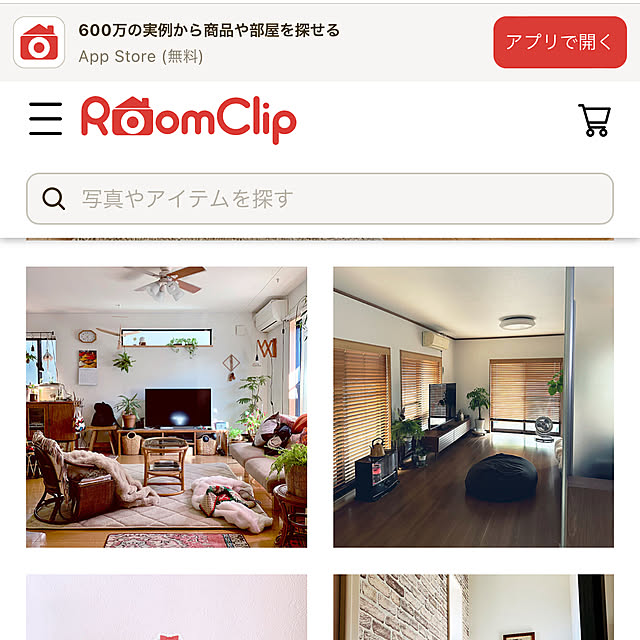Tap the RoomClip logo to go home
The height and width of the screenshot is (640, 640).
[x=189, y=120]
